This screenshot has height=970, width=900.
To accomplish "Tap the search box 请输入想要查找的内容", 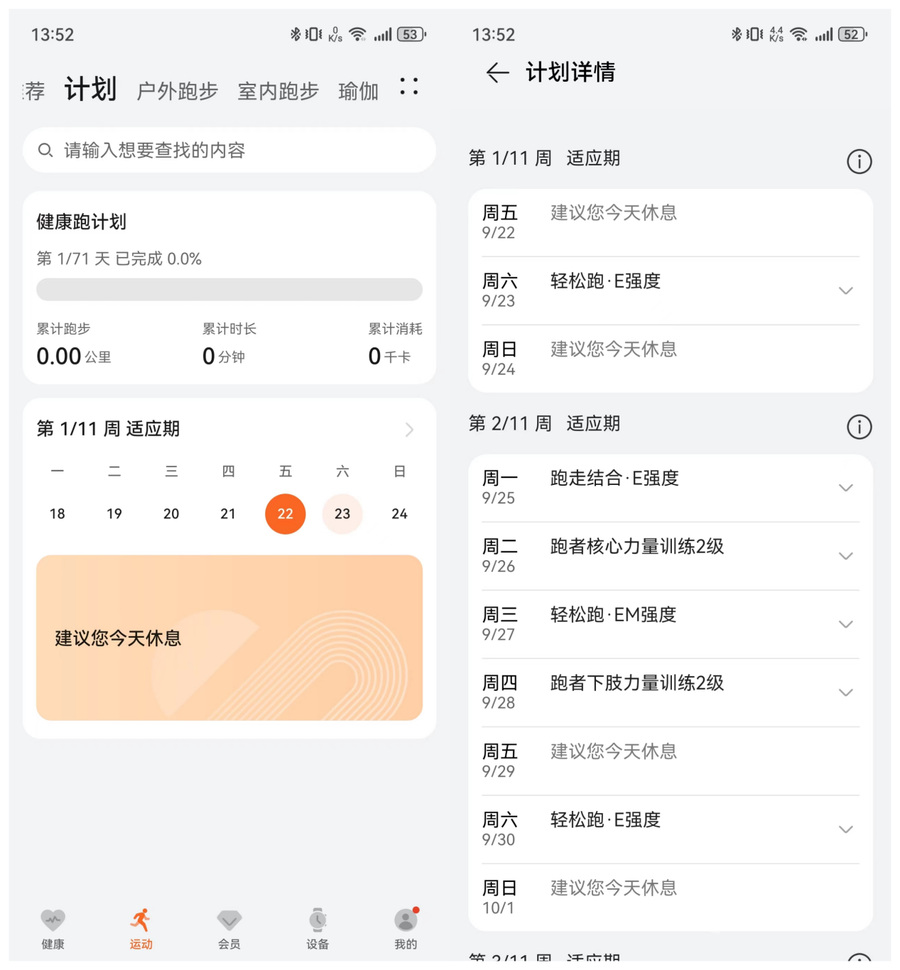I will (229, 150).
